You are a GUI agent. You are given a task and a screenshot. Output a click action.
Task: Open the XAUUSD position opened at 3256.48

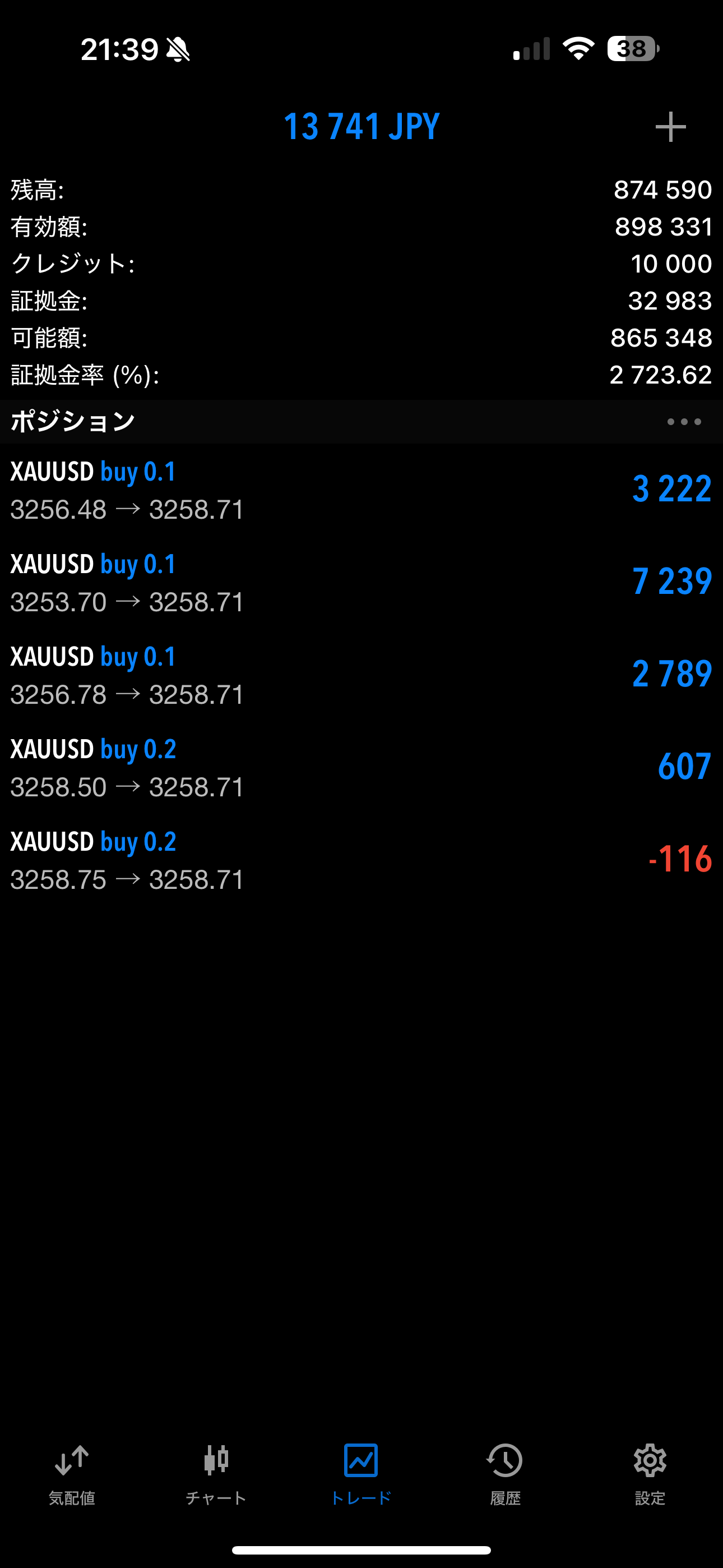click(361, 490)
